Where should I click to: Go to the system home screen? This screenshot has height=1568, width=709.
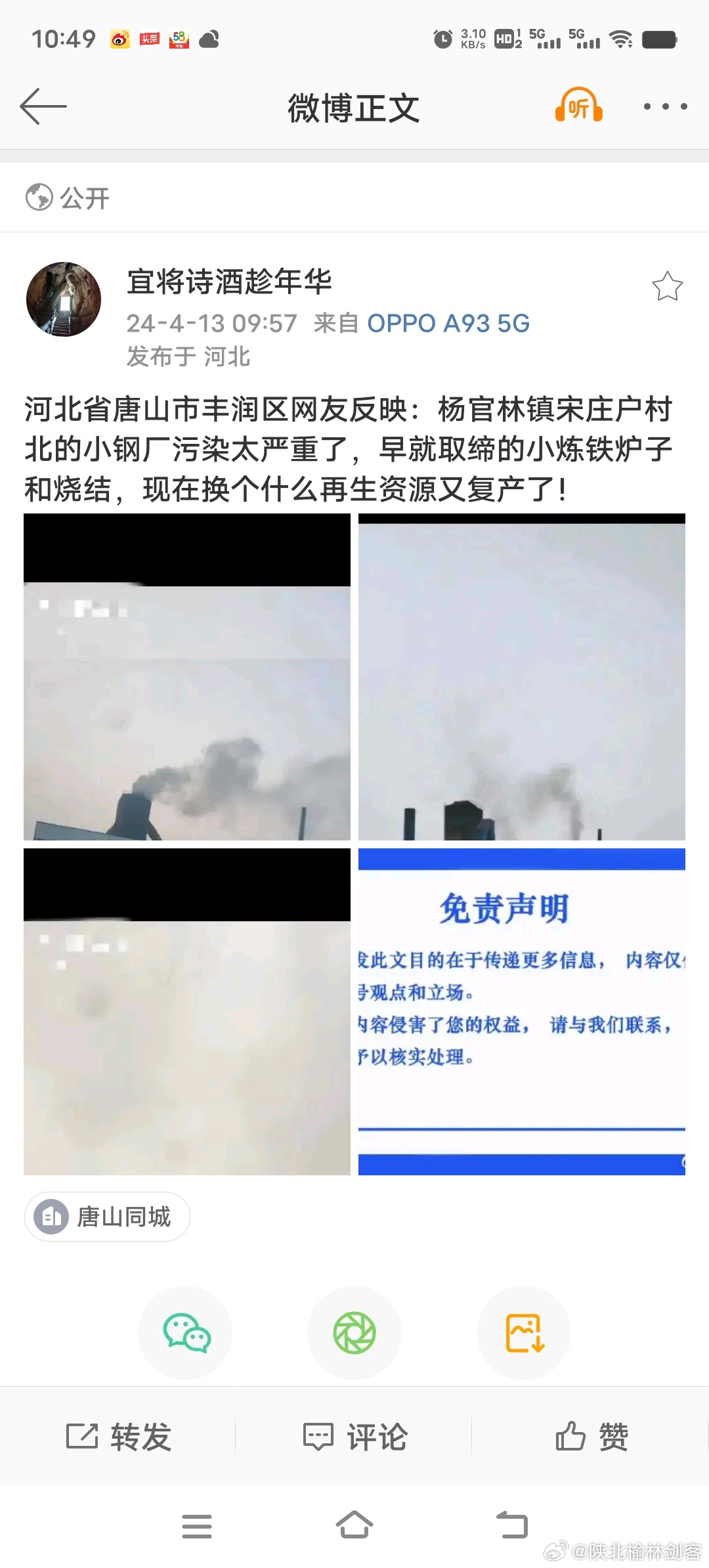(x=354, y=1525)
